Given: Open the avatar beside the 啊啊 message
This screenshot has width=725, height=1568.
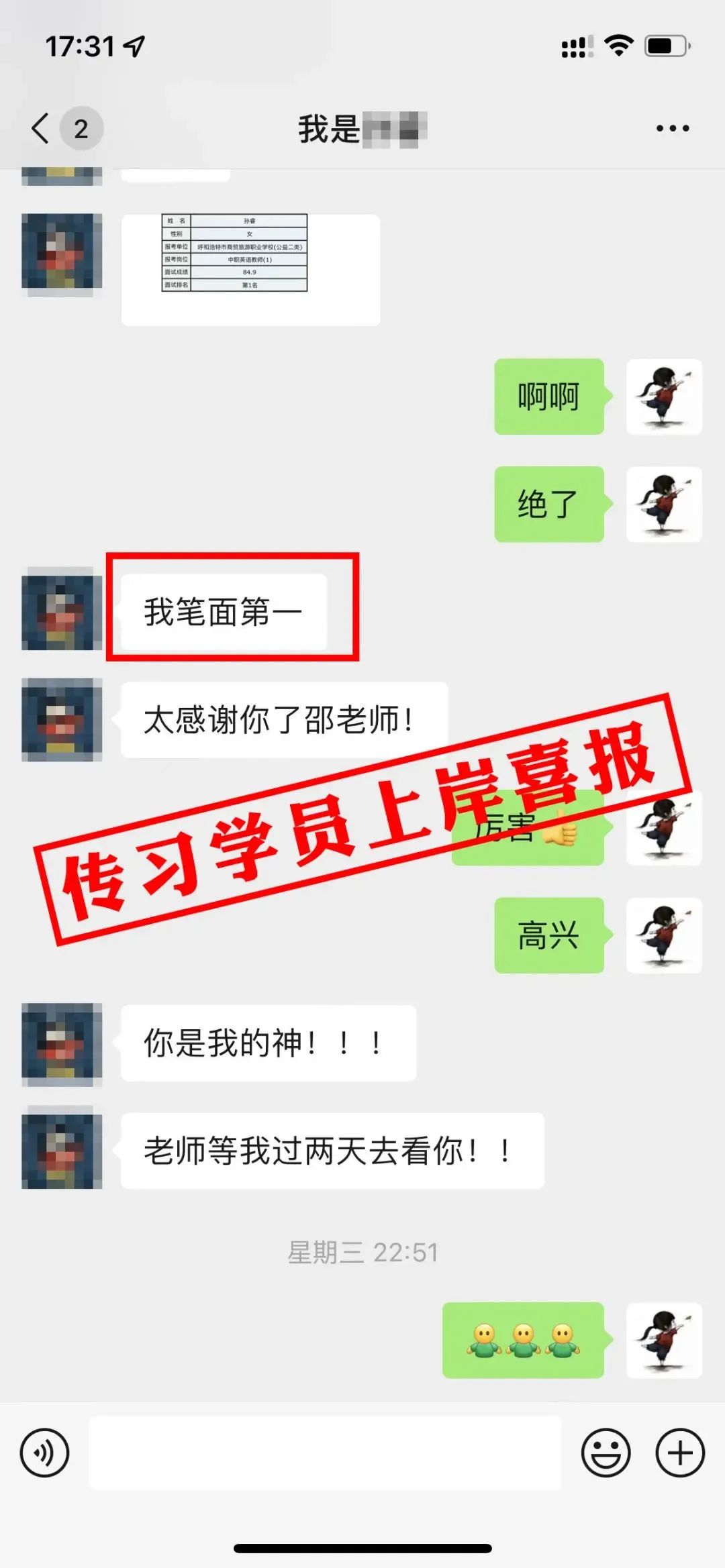Looking at the screenshot, I should [664, 397].
